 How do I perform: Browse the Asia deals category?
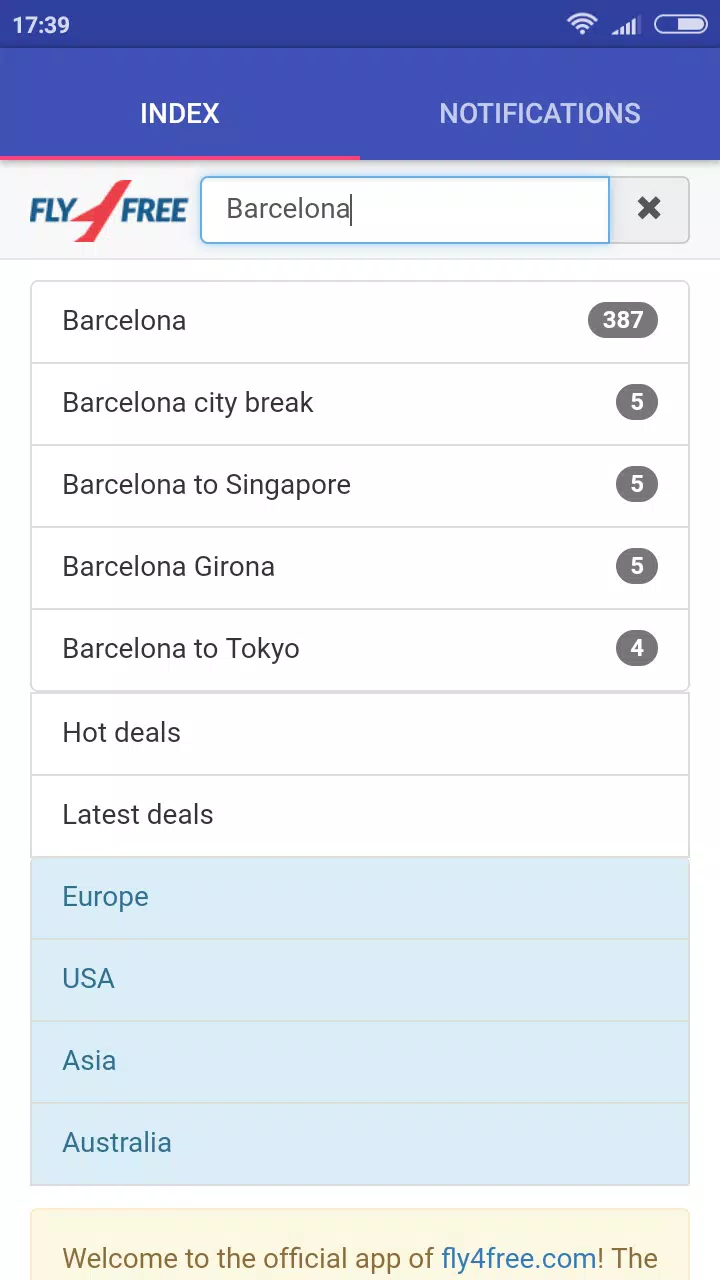360,1061
